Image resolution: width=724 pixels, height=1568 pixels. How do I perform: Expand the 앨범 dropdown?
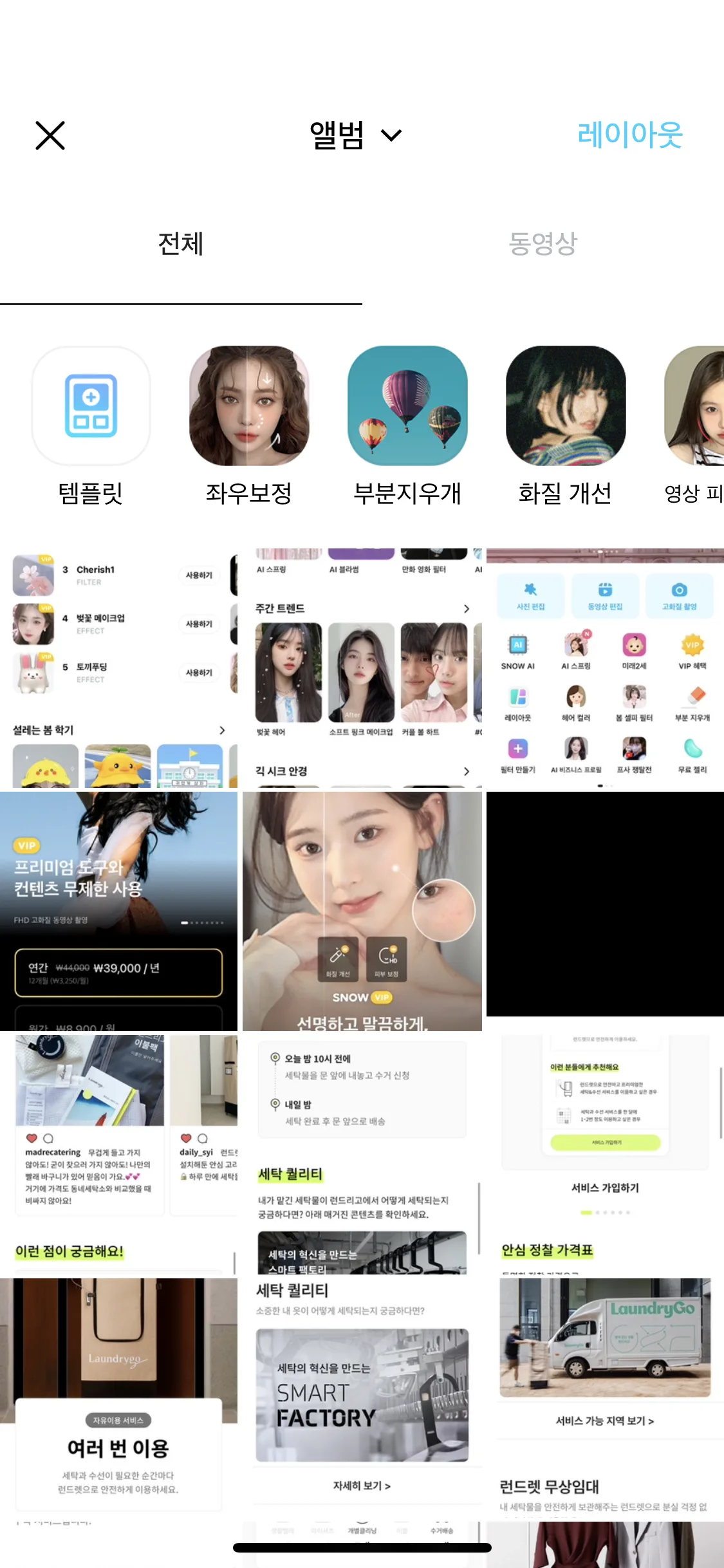coord(355,135)
